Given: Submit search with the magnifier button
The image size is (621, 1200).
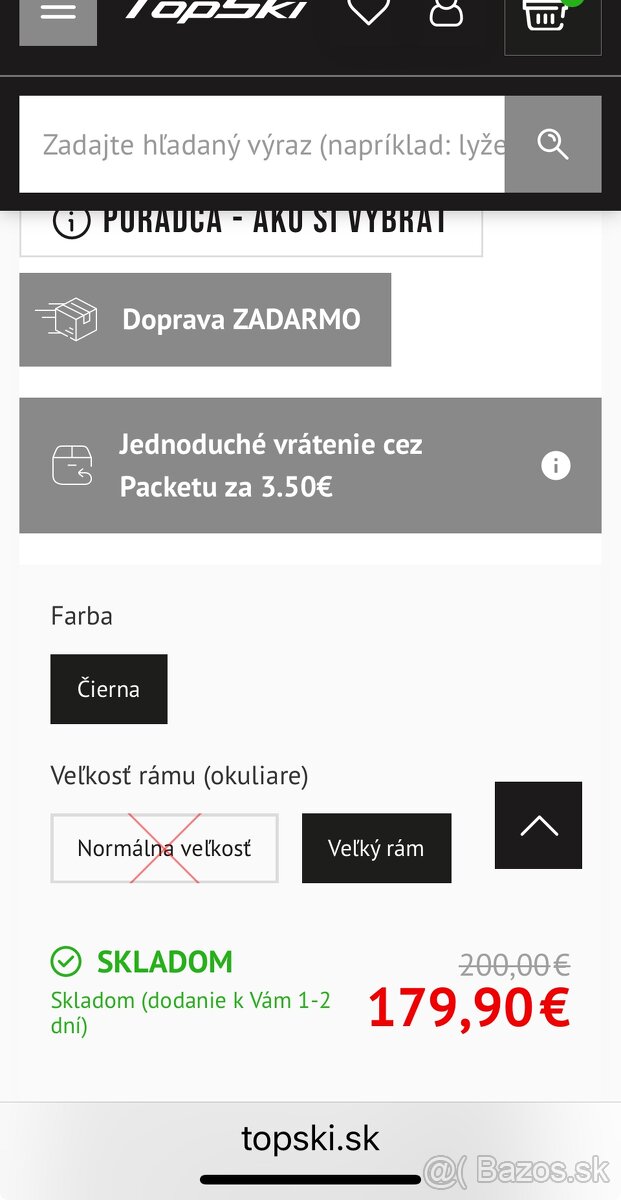Looking at the screenshot, I should coord(553,145).
